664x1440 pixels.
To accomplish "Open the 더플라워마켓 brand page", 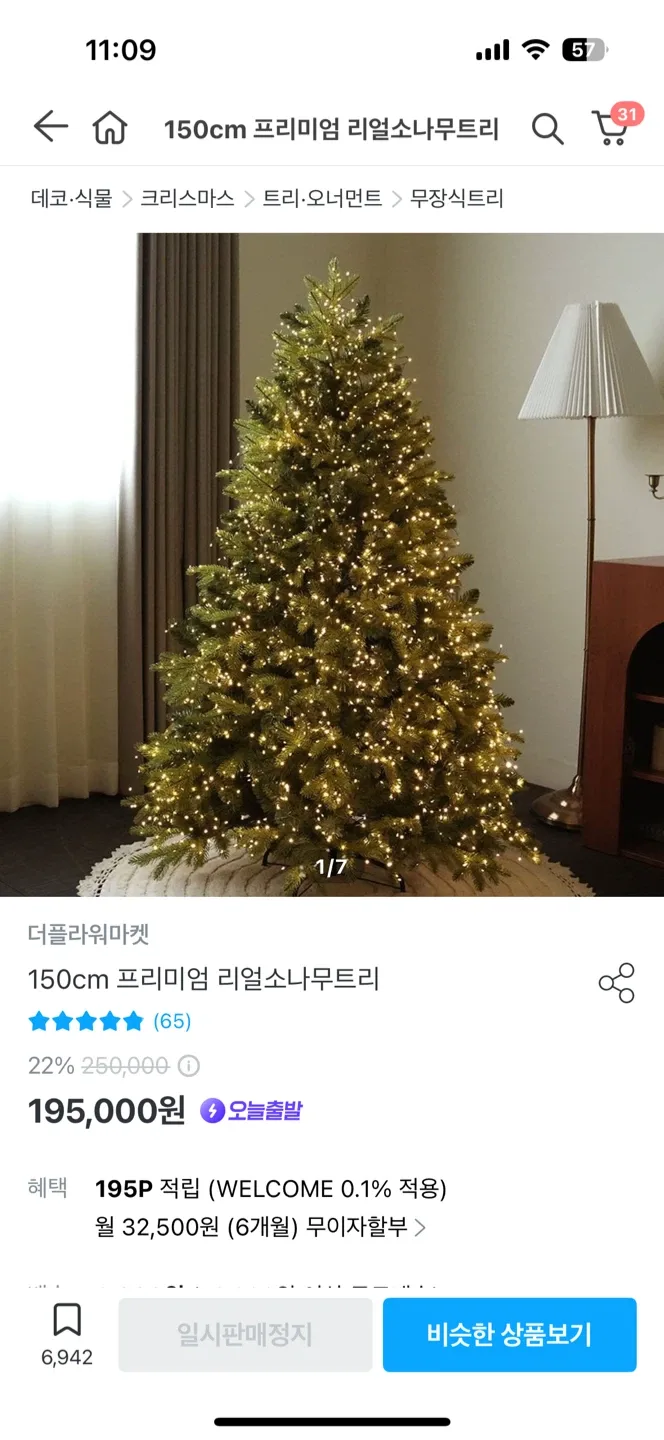I will pos(89,934).
